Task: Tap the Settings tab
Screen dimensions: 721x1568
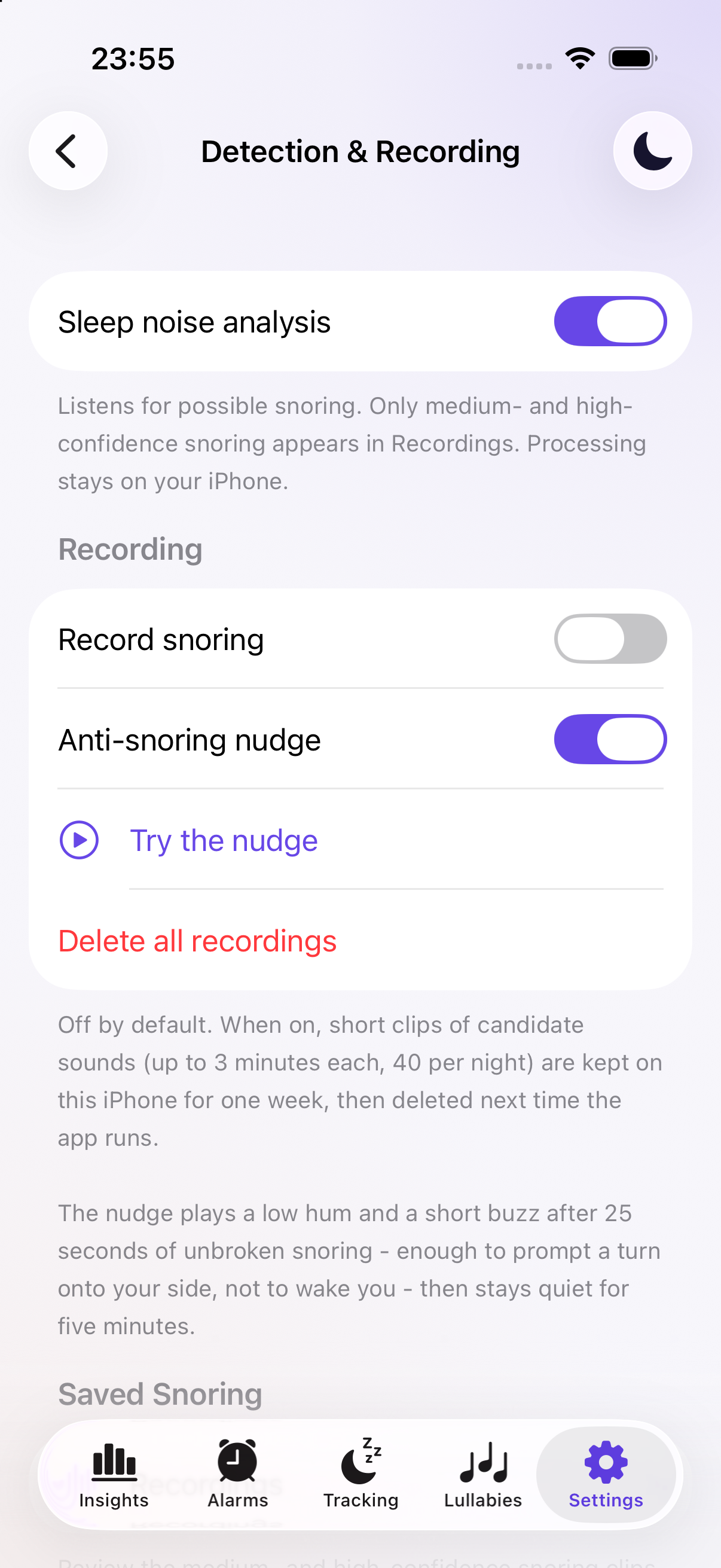Action: 606,1475
